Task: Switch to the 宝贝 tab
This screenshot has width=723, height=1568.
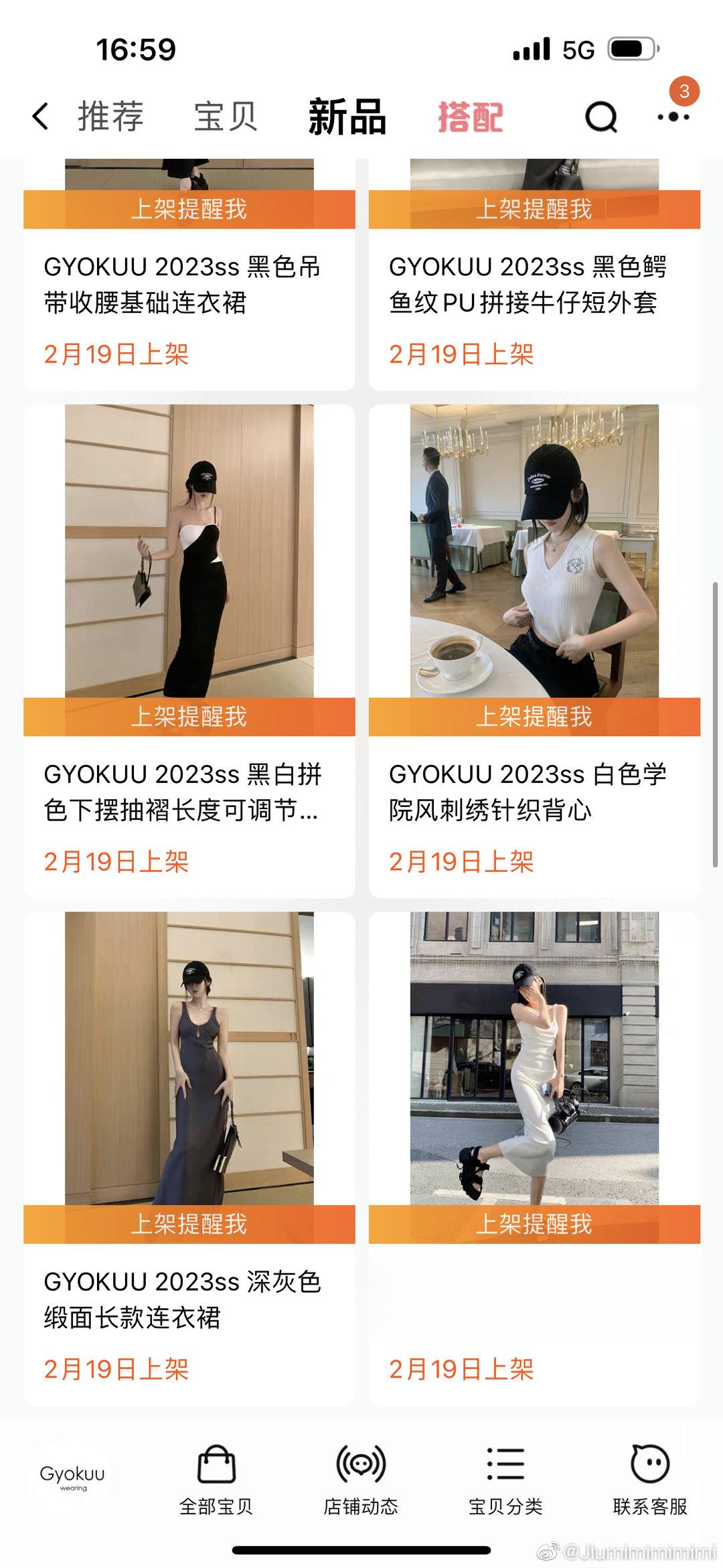Action: pyautogui.click(x=226, y=117)
